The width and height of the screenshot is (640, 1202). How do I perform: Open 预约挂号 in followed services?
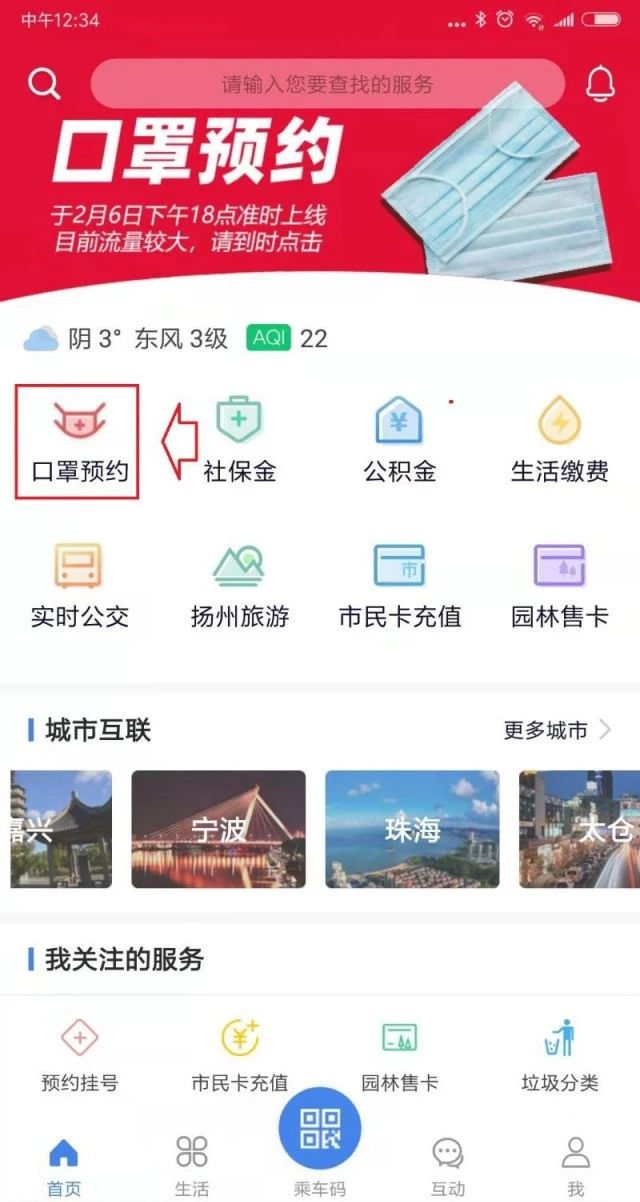click(x=79, y=1053)
